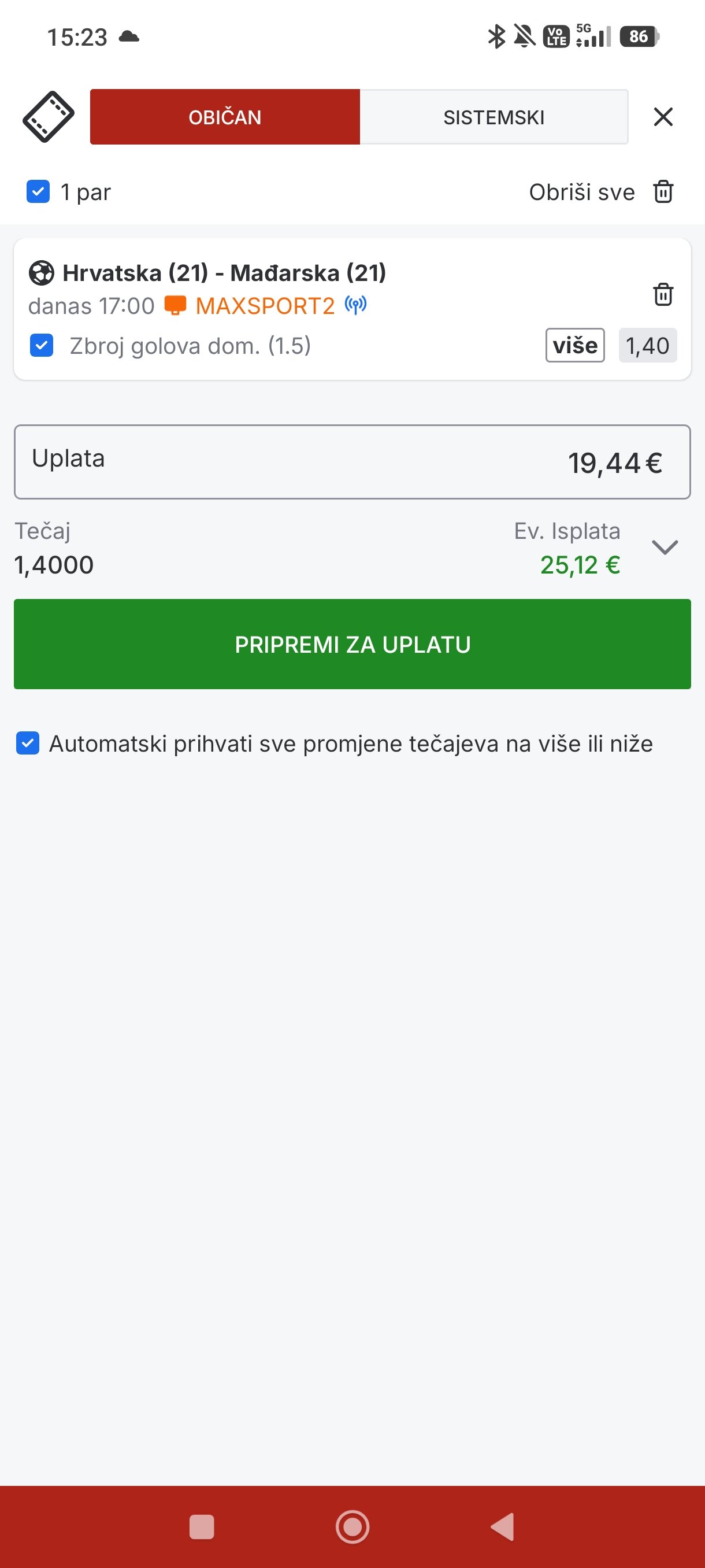The width and height of the screenshot is (705, 1568).
Task: Open recent apps from the navigation bar
Action: coord(202,1526)
